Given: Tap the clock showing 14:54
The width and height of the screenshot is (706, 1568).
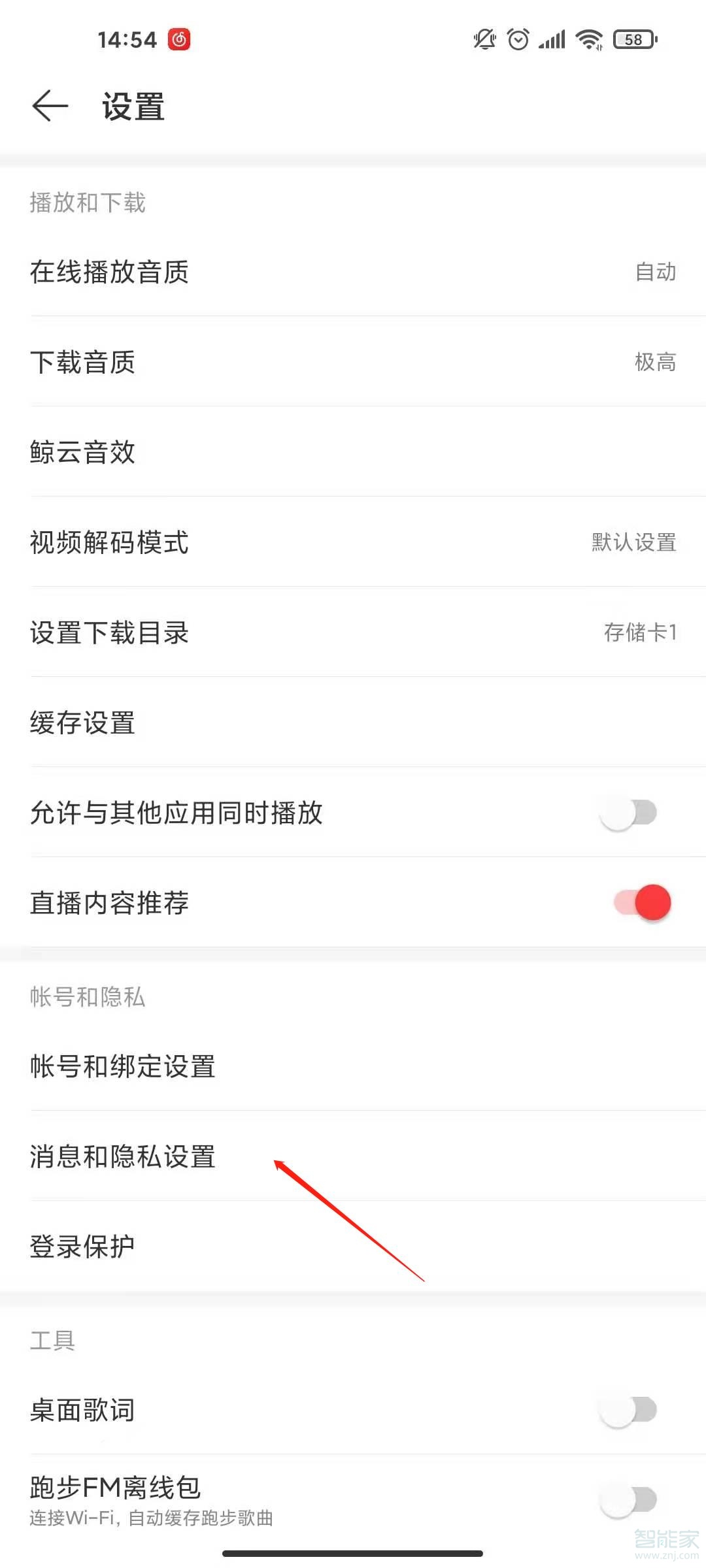Looking at the screenshot, I should 126,39.
